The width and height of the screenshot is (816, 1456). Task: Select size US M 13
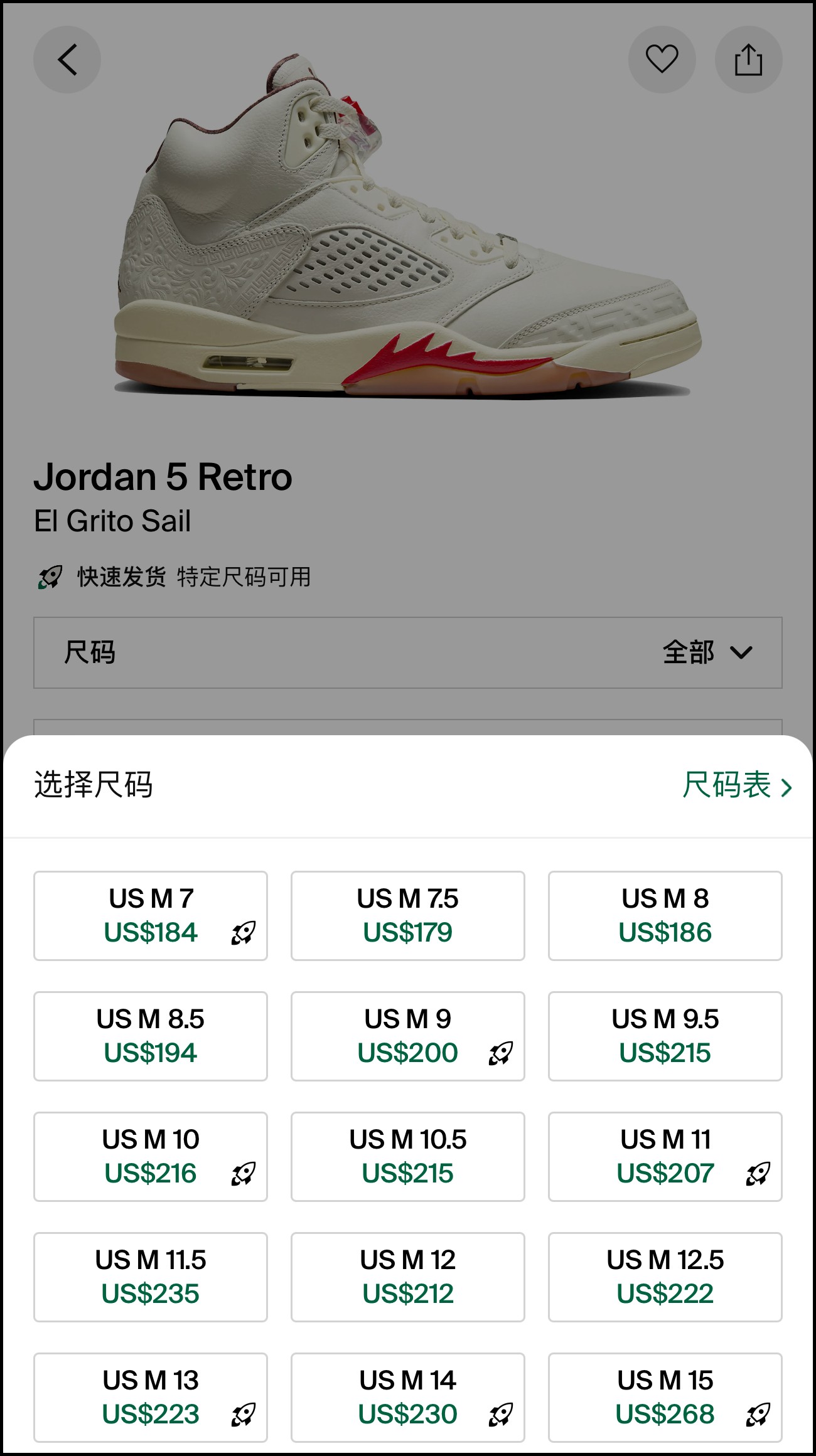point(151,1397)
